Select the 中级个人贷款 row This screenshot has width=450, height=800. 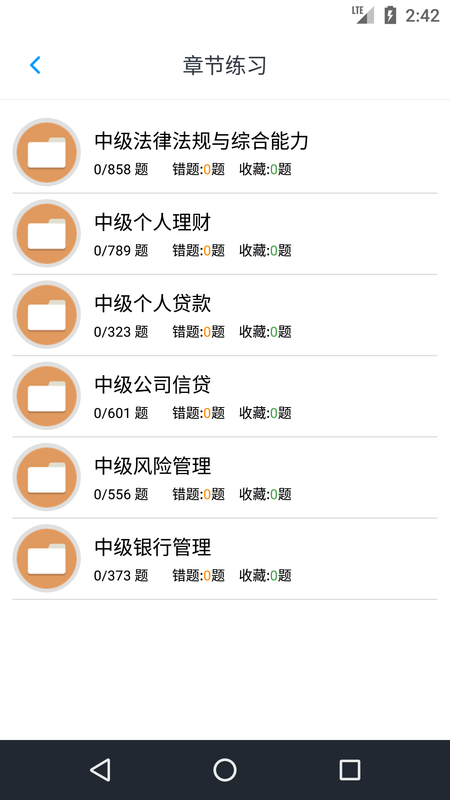225,315
